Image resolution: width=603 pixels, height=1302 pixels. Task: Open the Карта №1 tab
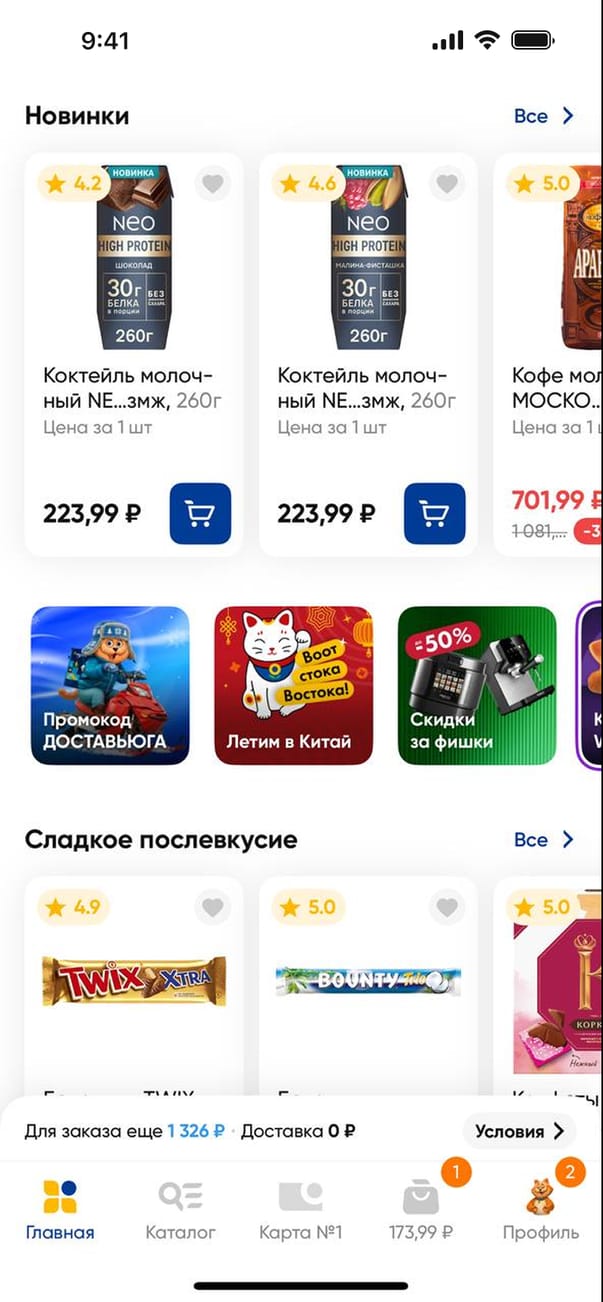click(x=300, y=1210)
